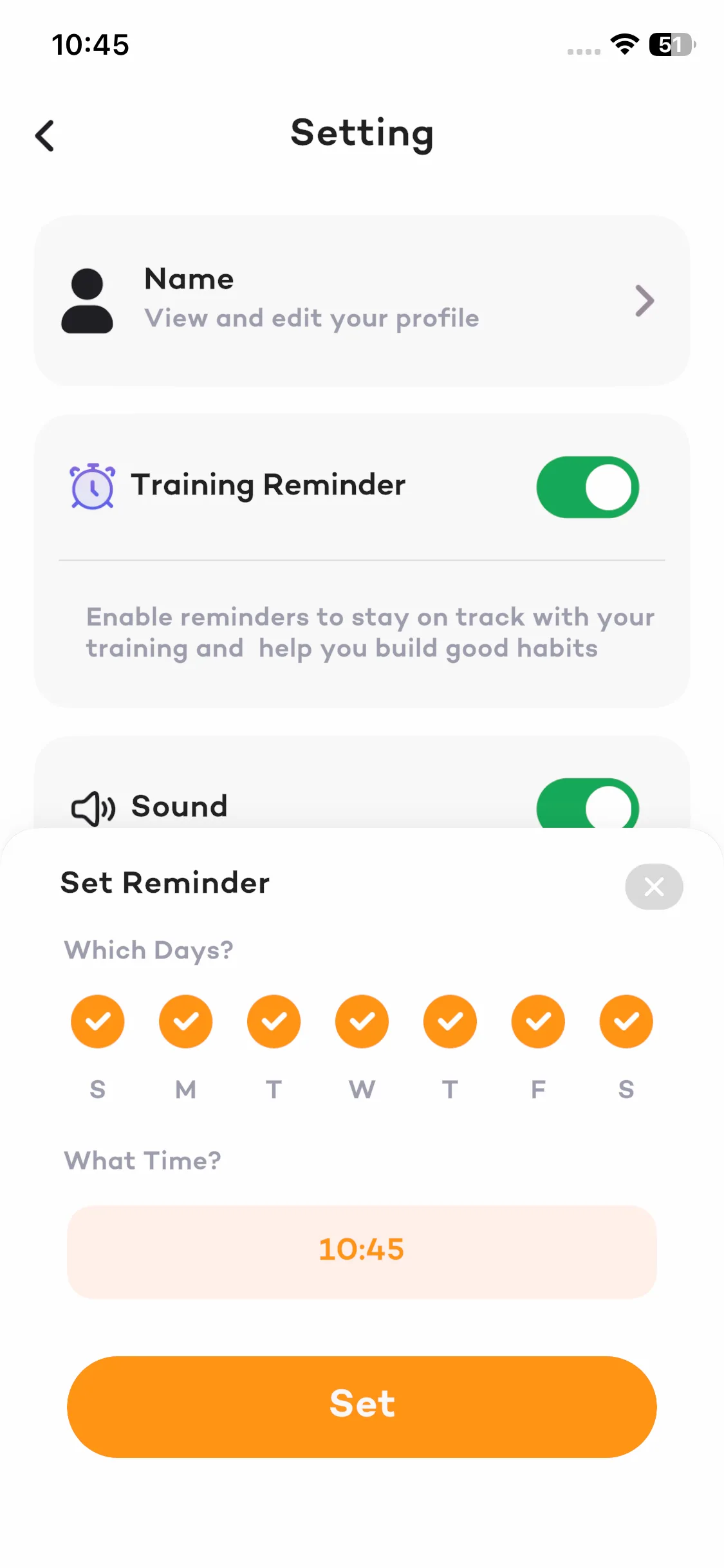This screenshot has height=1568, width=724.
Task: Open the Name profile row
Action: tap(362, 301)
